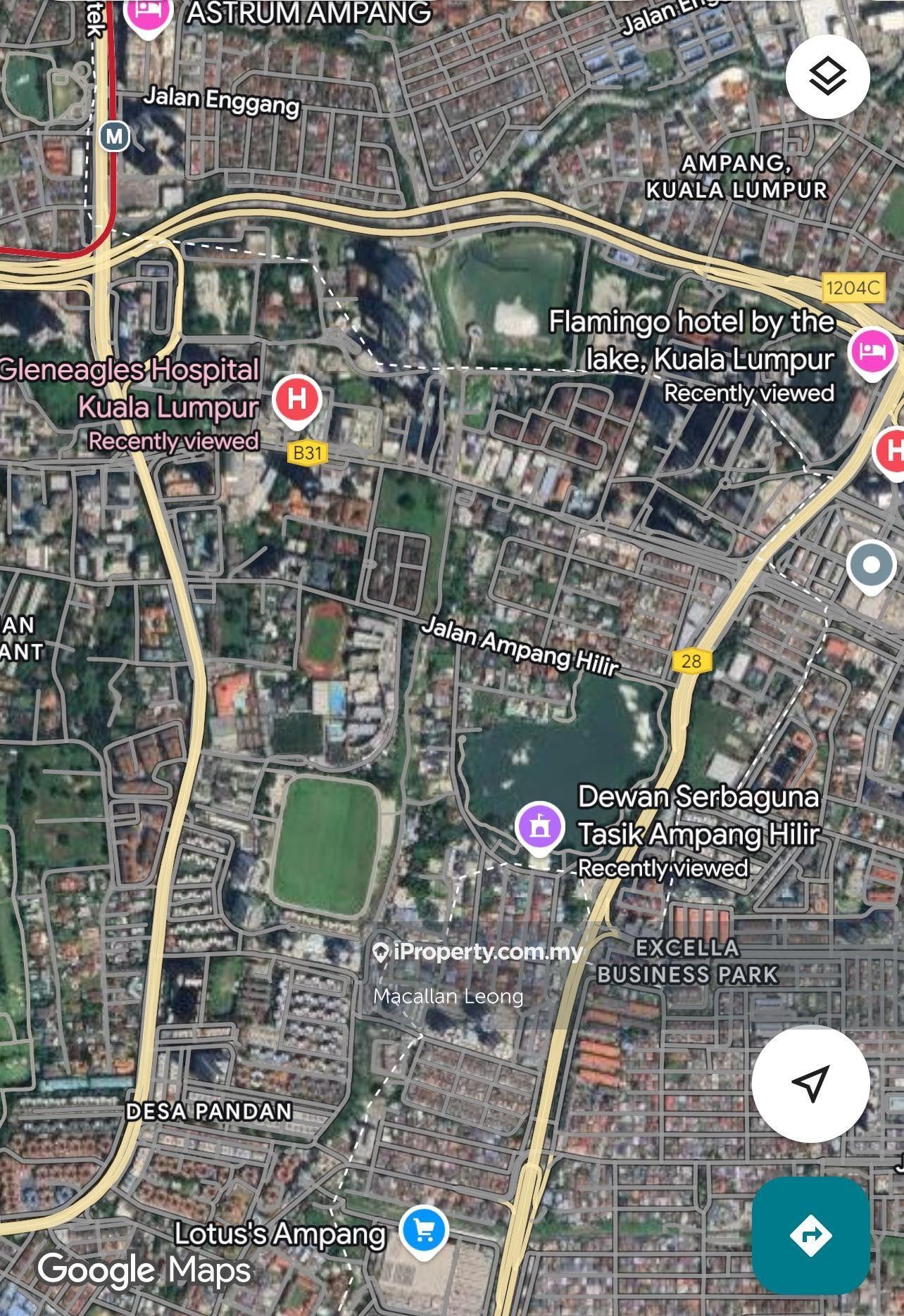904x1316 pixels.
Task: Select the Lotus's Ampang shopping pin
Action: [x=423, y=1231]
